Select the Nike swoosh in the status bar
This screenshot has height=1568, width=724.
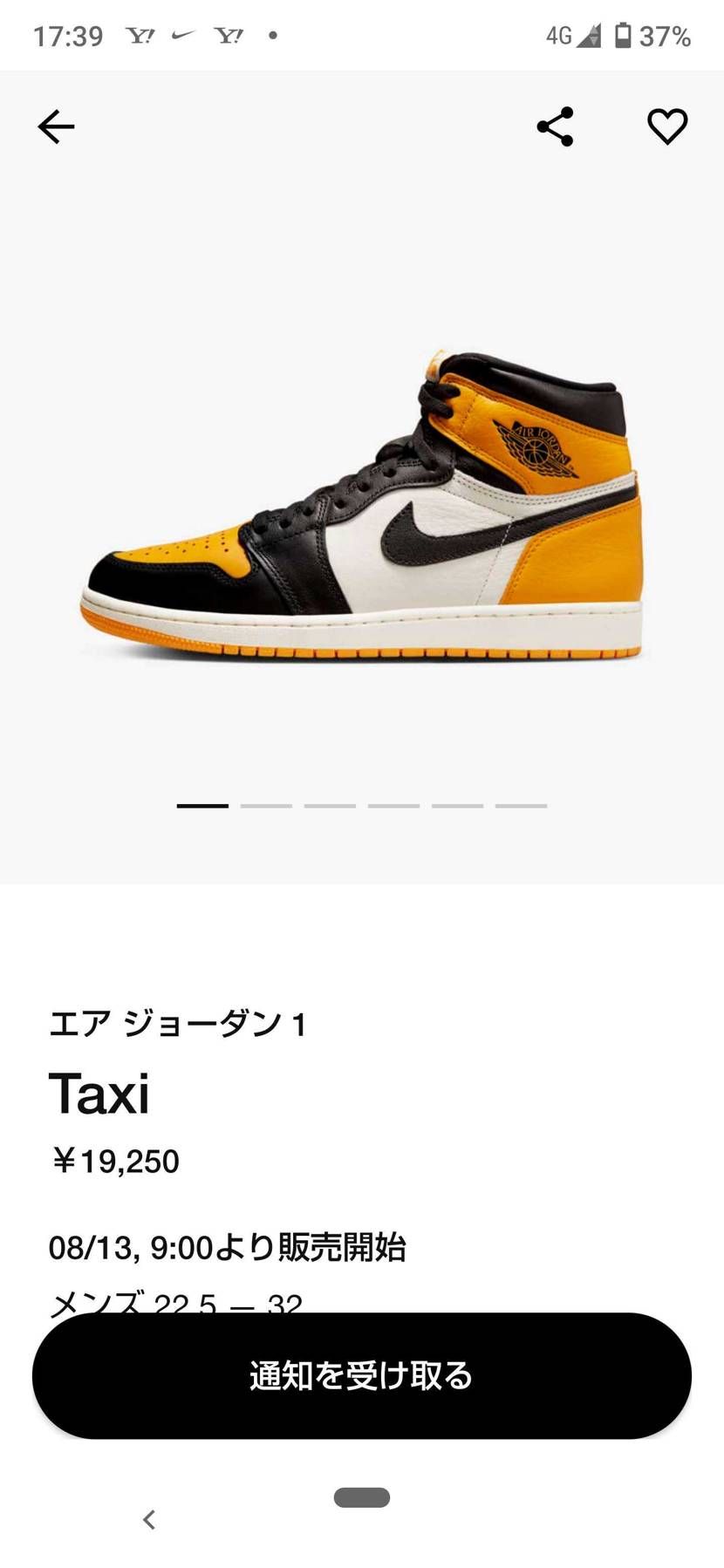[x=181, y=35]
